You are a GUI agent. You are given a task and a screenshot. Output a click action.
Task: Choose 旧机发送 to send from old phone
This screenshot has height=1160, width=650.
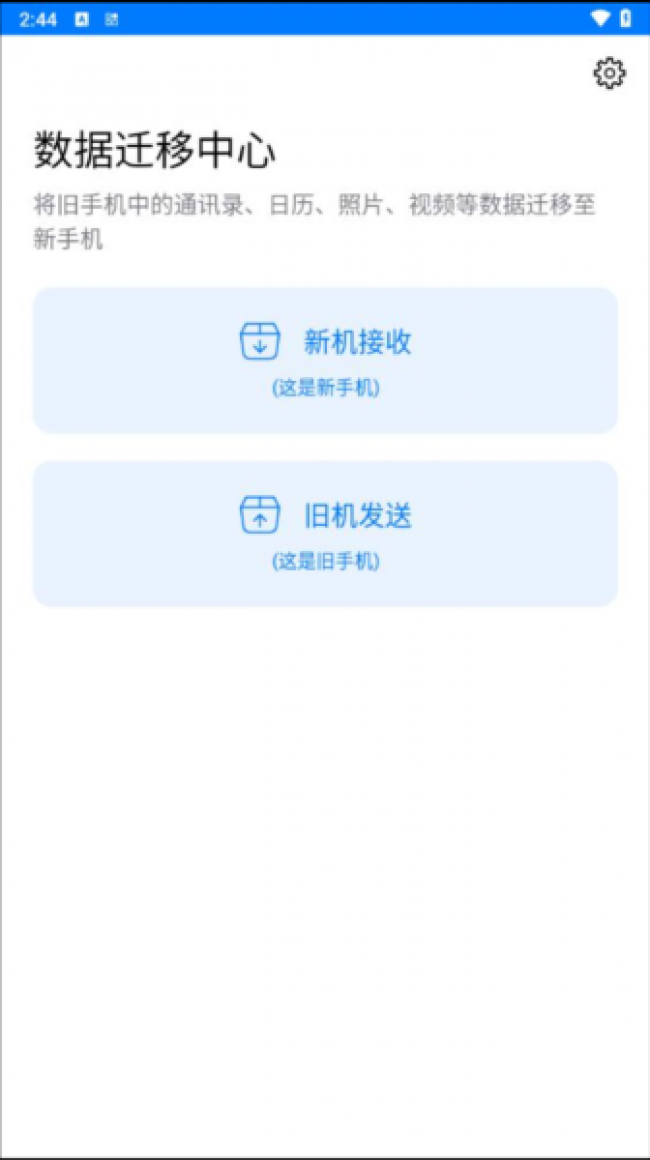tap(325, 534)
